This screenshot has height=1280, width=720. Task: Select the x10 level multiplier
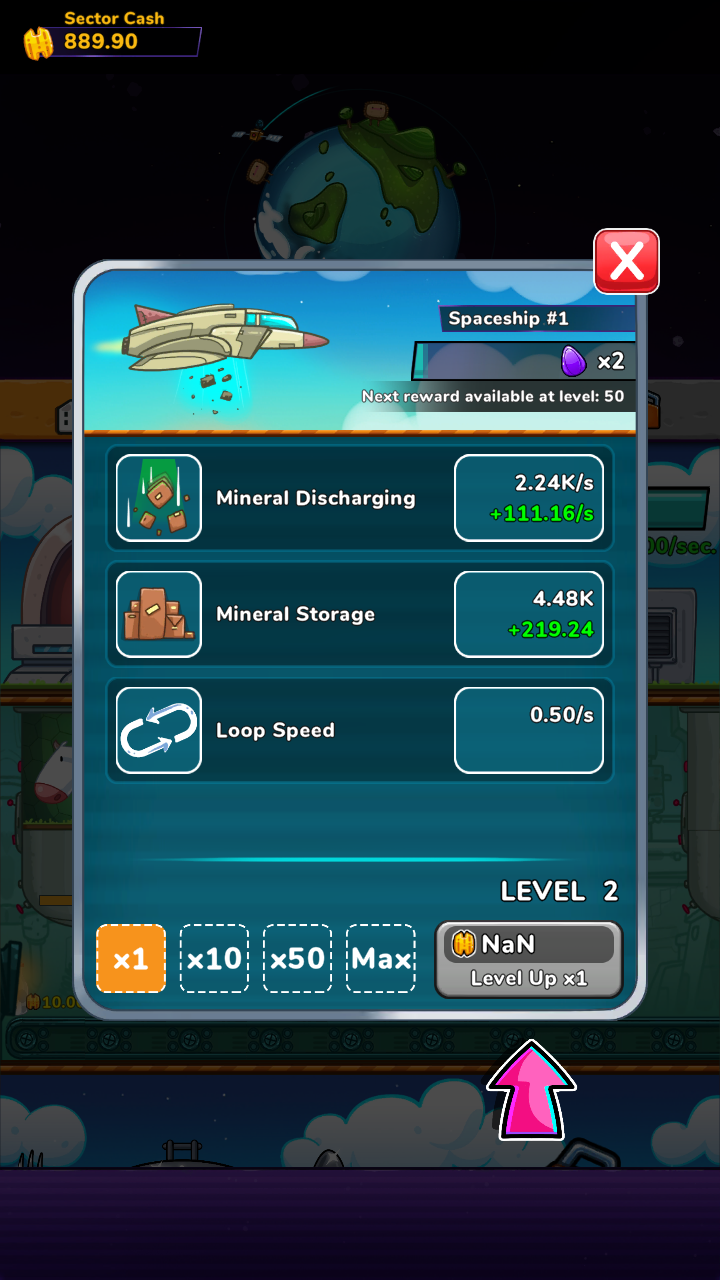pos(214,959)
